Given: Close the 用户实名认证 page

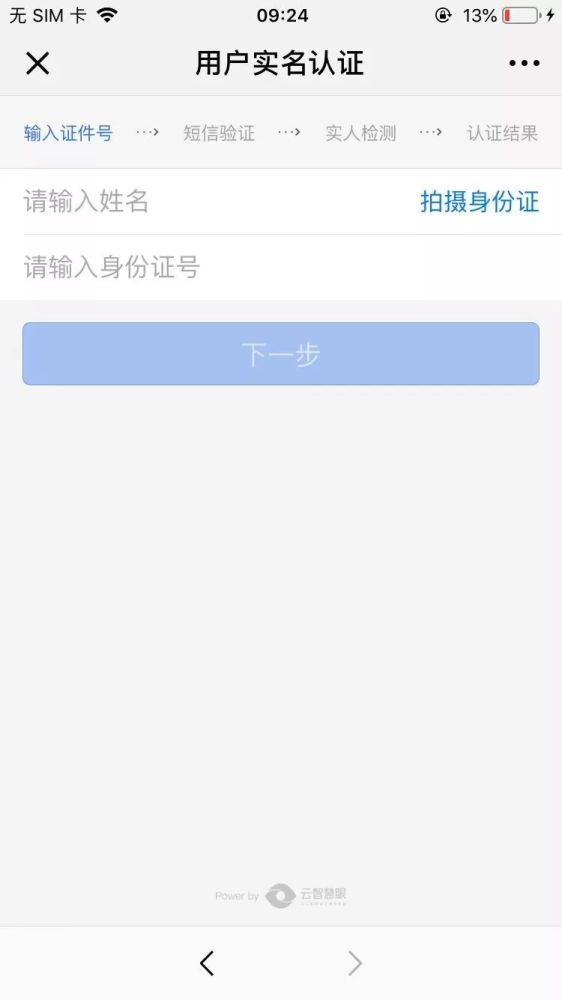Looking at the screenshot, I should [x=38, y=63].
